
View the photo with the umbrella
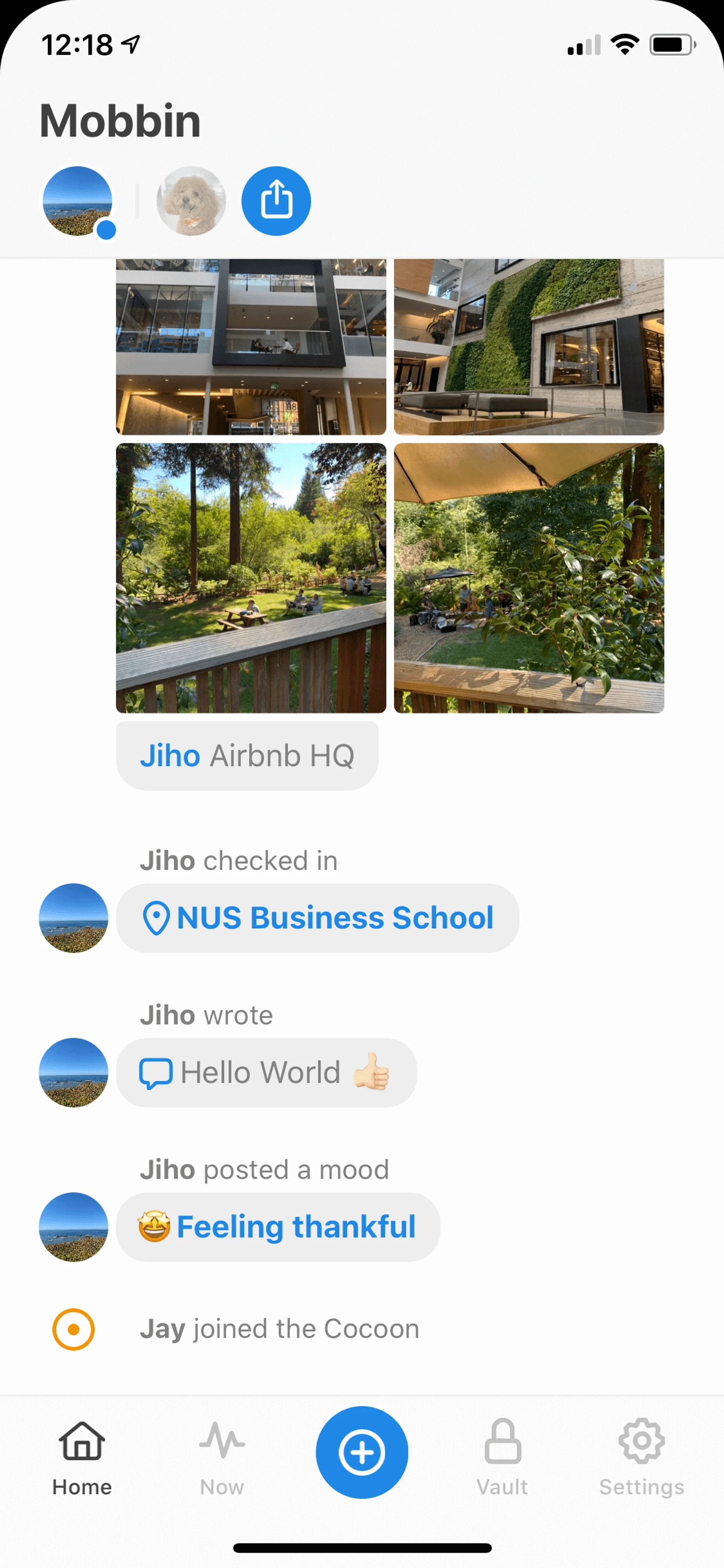click(529, 577)
